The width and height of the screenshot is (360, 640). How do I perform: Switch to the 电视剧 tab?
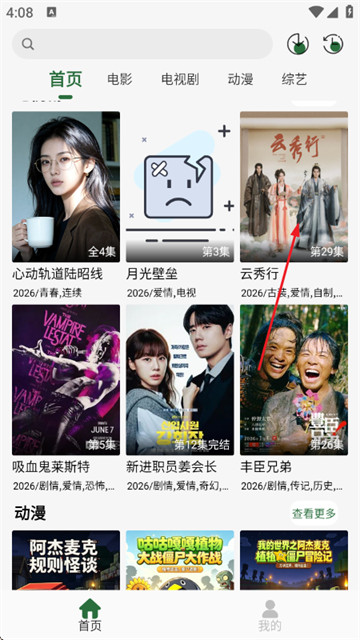pos(180,79)
